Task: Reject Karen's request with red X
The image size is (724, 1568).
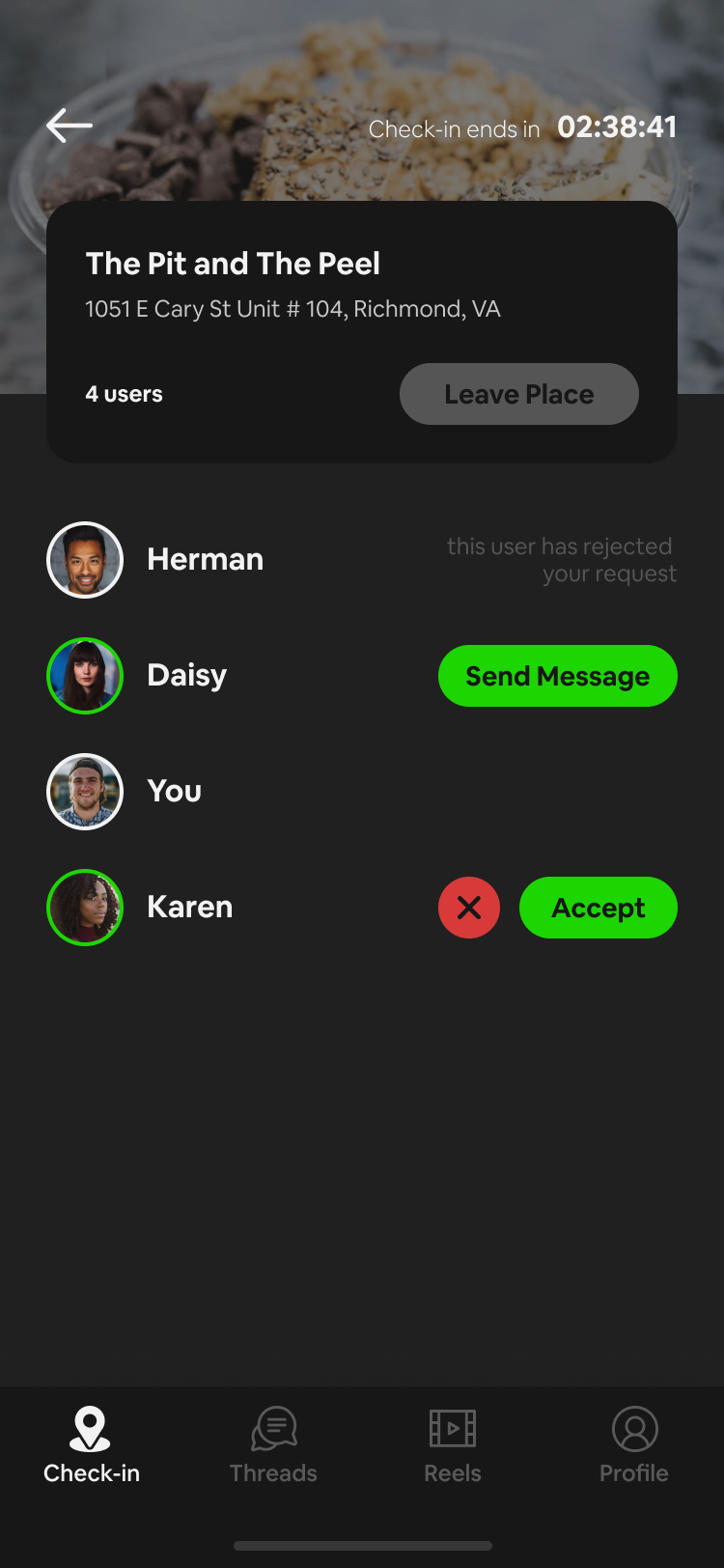Action: tap(469, 908)
